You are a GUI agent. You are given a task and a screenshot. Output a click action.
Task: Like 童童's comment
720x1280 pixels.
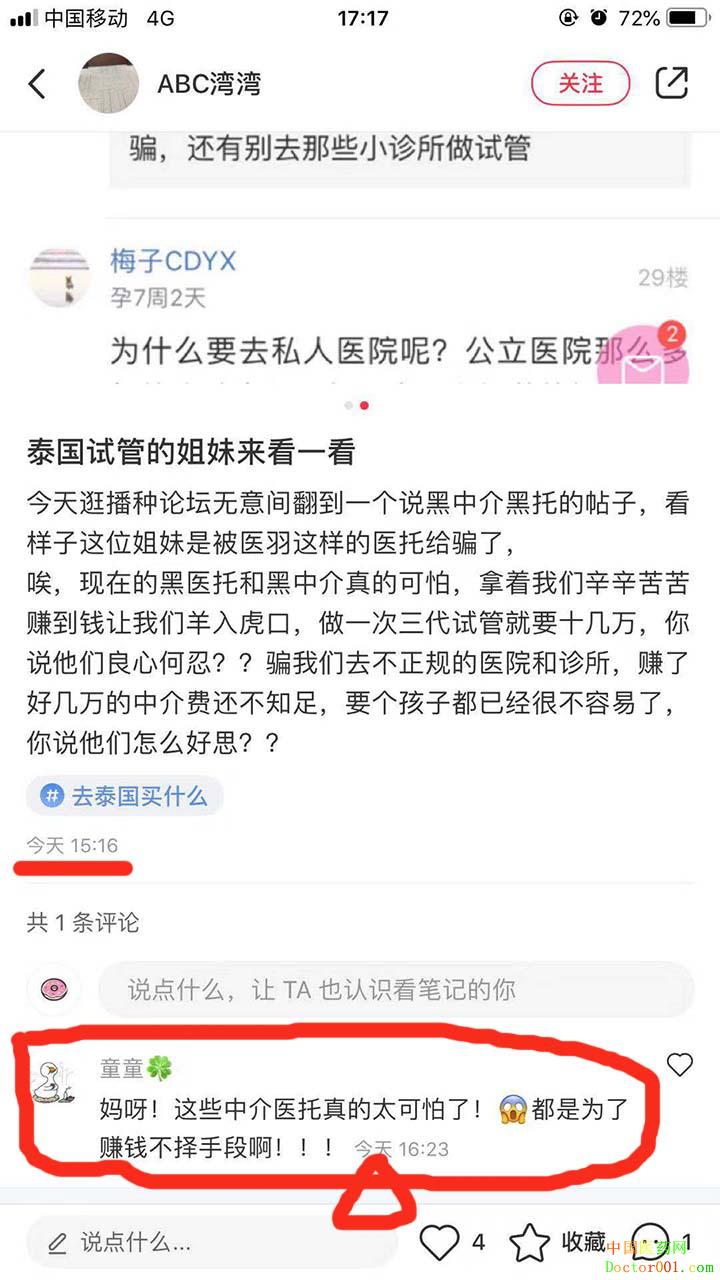[x=680, y=1065]
